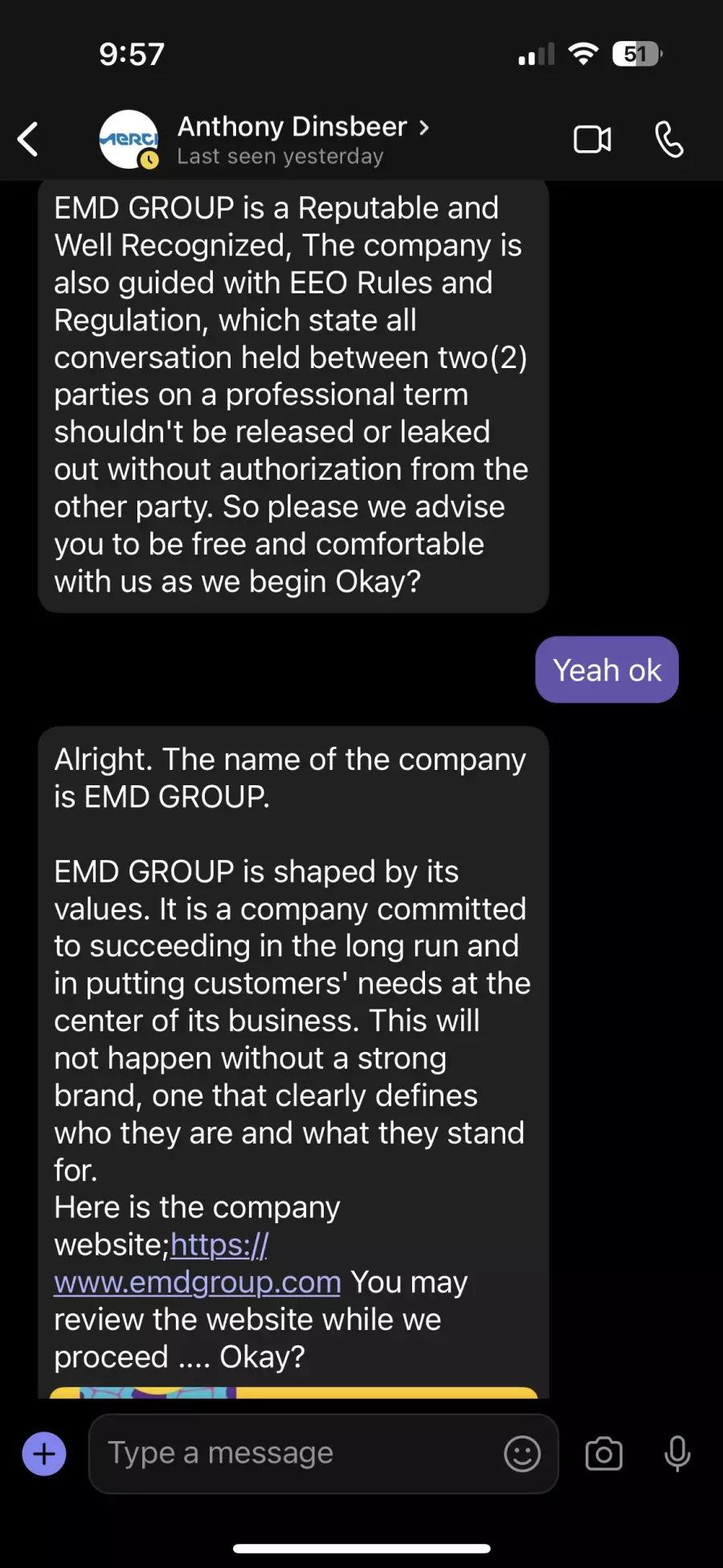Go back to the chat list
The width and height of the screenshot is (723, 1568).
tap(28, 139)
